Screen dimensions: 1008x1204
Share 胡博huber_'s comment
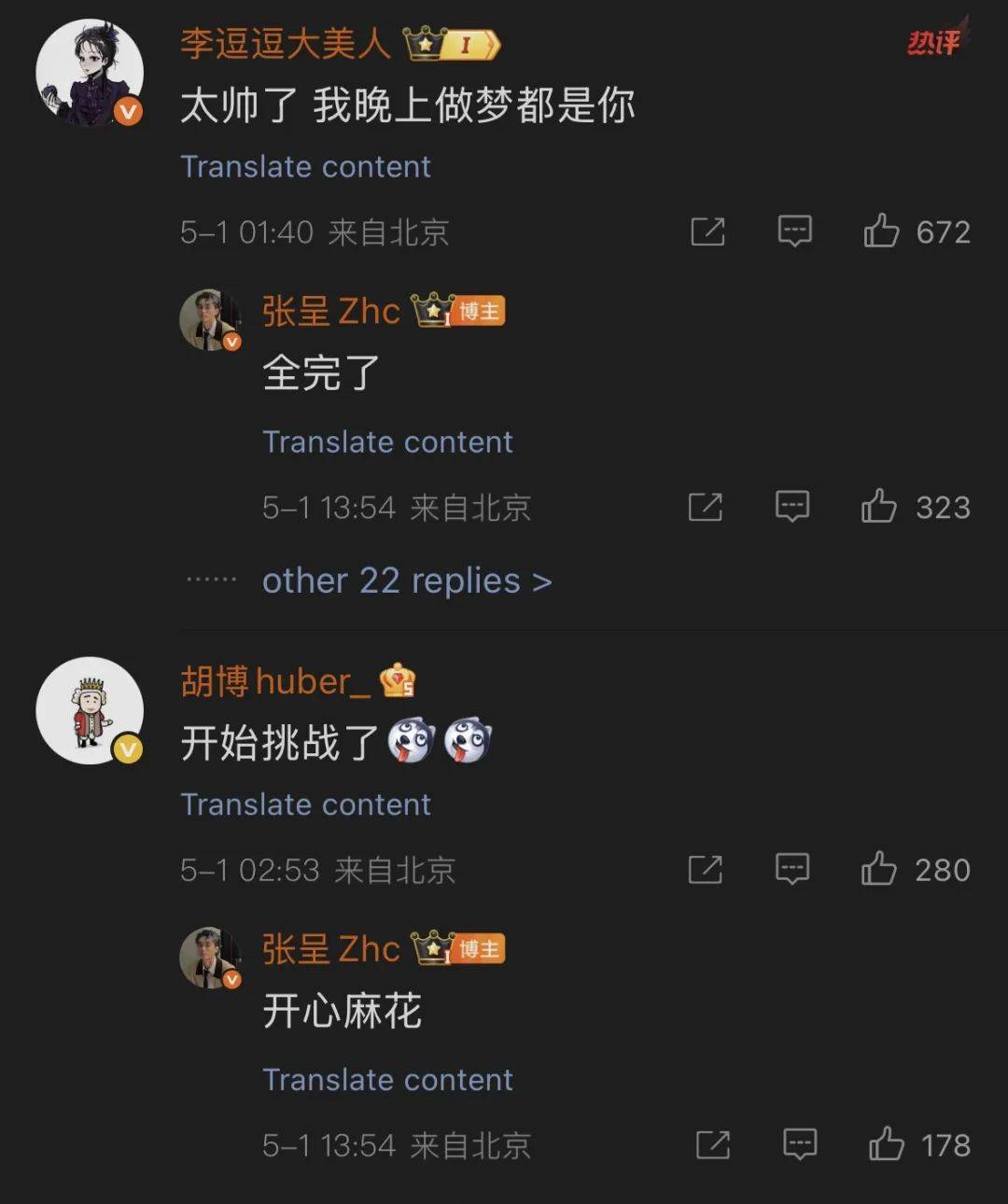coord(705,869)
